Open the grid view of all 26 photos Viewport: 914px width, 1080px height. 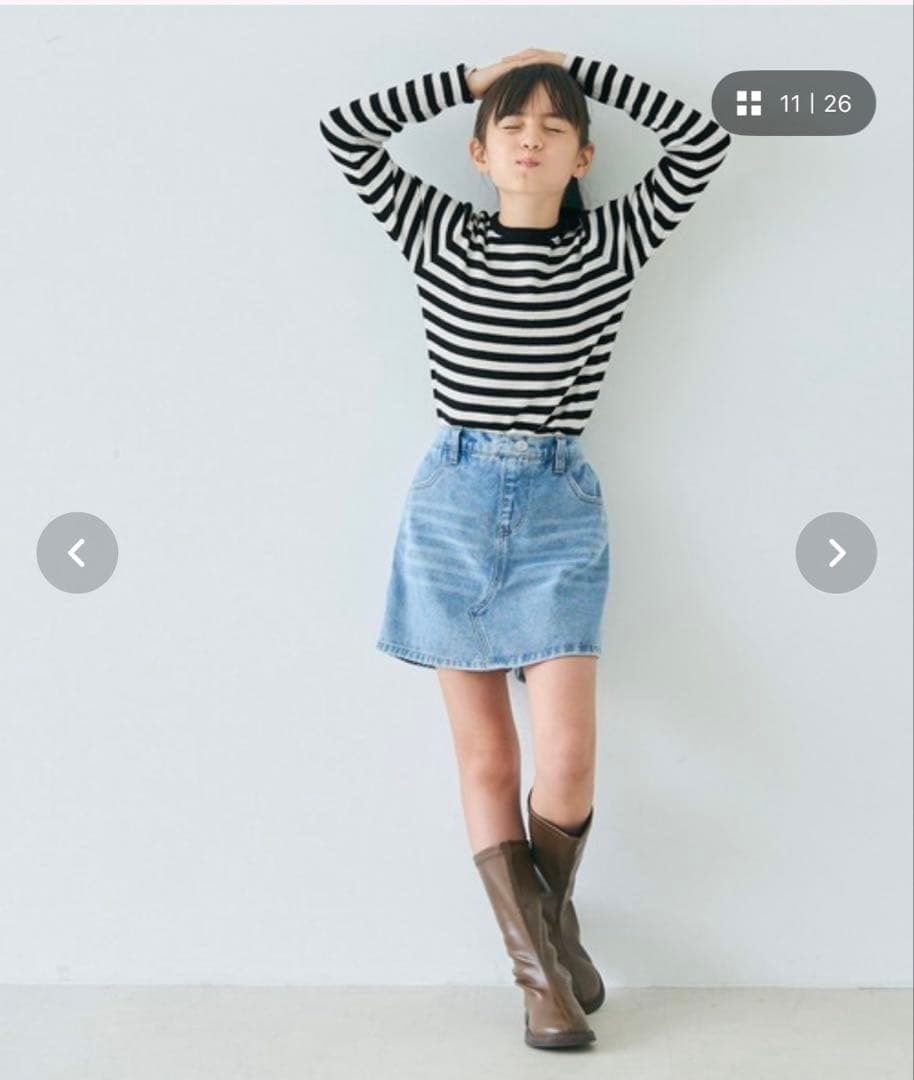(x=793, y=103)
